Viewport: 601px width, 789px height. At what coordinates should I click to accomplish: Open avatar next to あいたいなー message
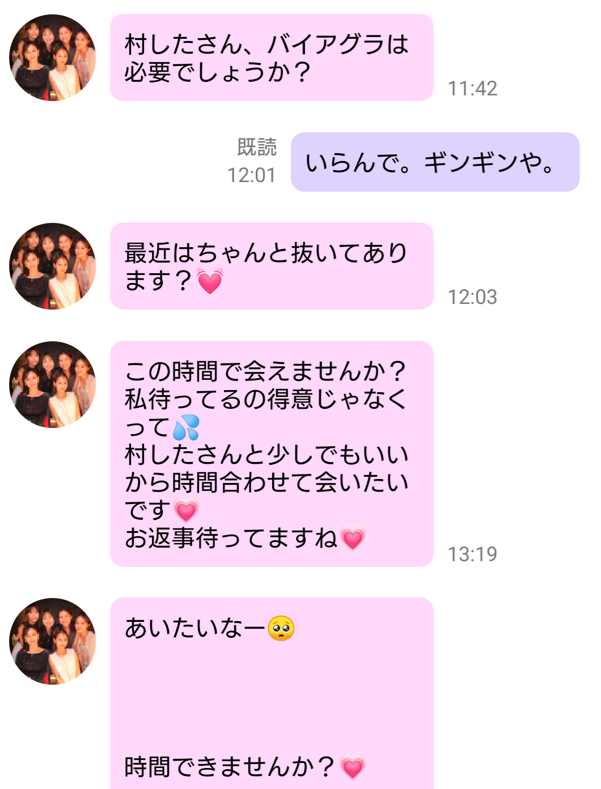point(52,641)
